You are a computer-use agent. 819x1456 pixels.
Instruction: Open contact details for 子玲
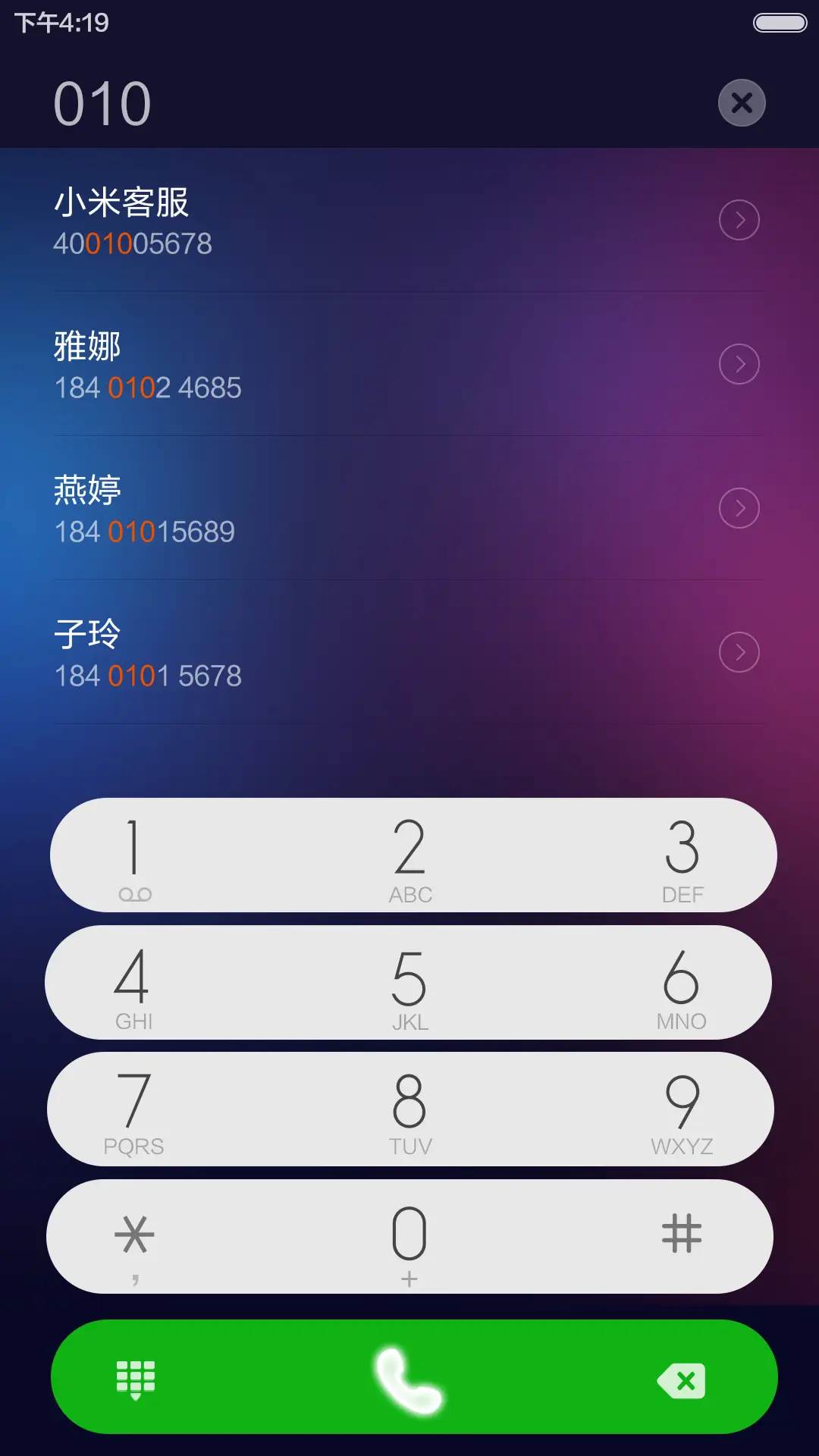739,652
